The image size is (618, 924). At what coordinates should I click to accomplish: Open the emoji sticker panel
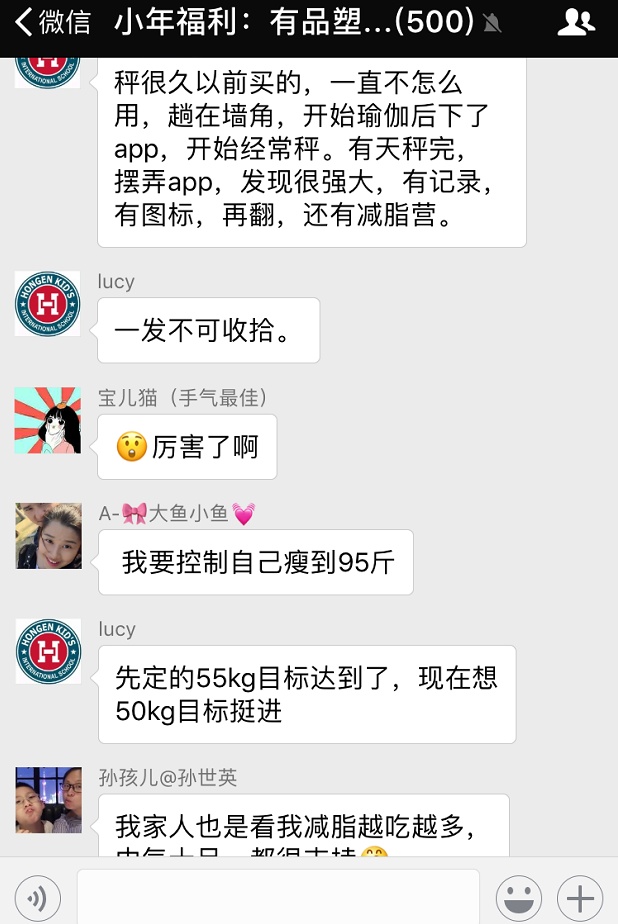click(519, 898)
